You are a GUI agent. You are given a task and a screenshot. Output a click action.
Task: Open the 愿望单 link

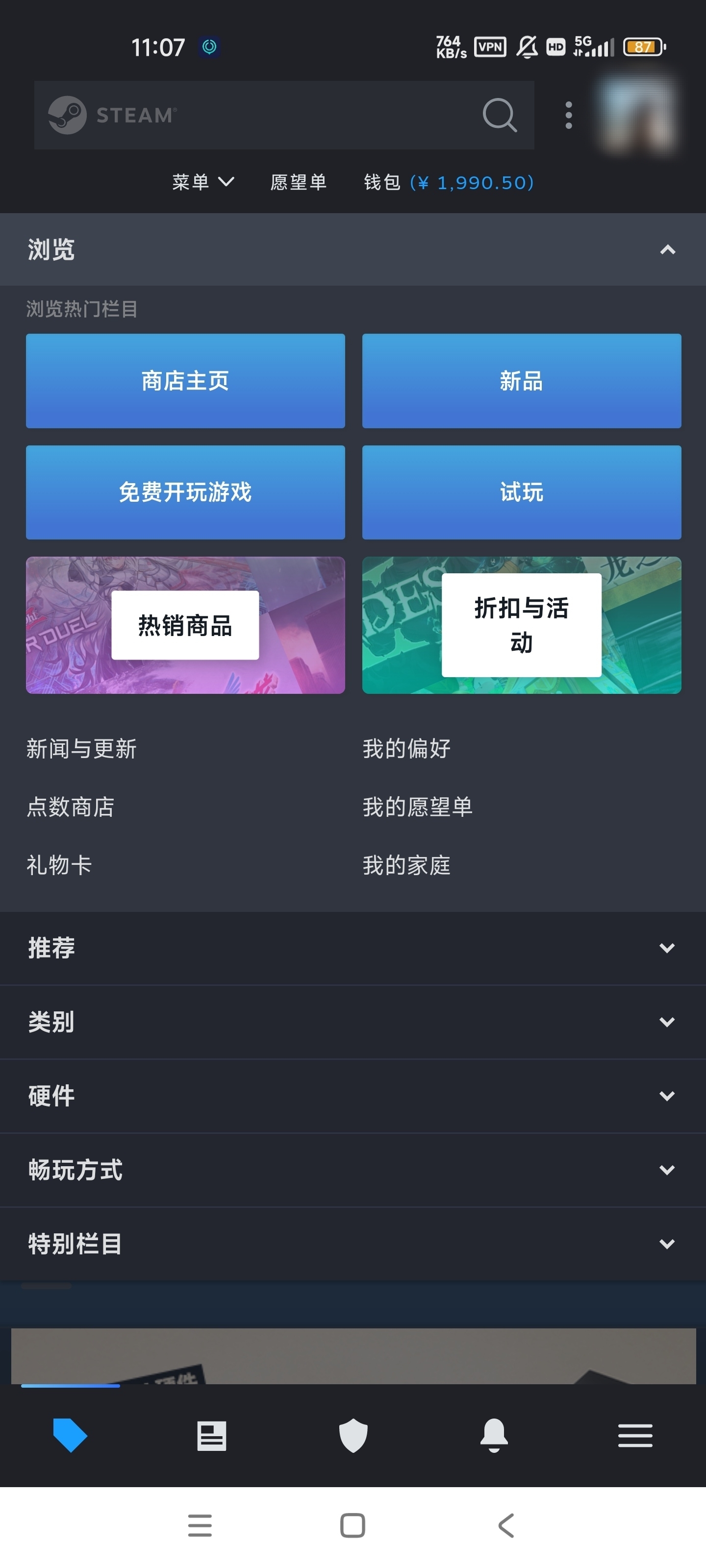[299, 182]
